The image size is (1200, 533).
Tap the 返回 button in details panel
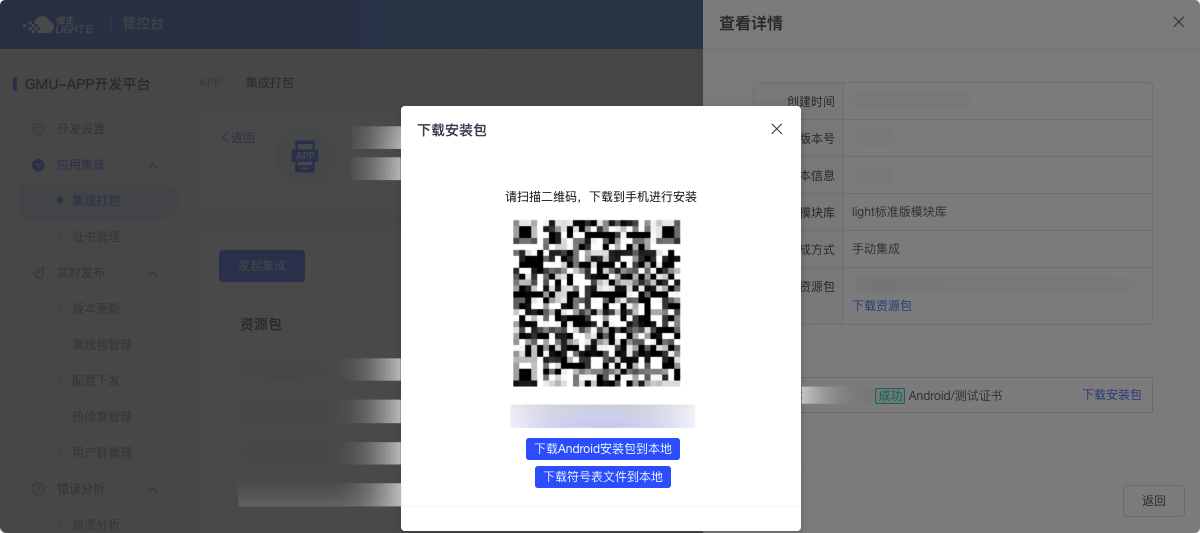tap(1153, 501)
